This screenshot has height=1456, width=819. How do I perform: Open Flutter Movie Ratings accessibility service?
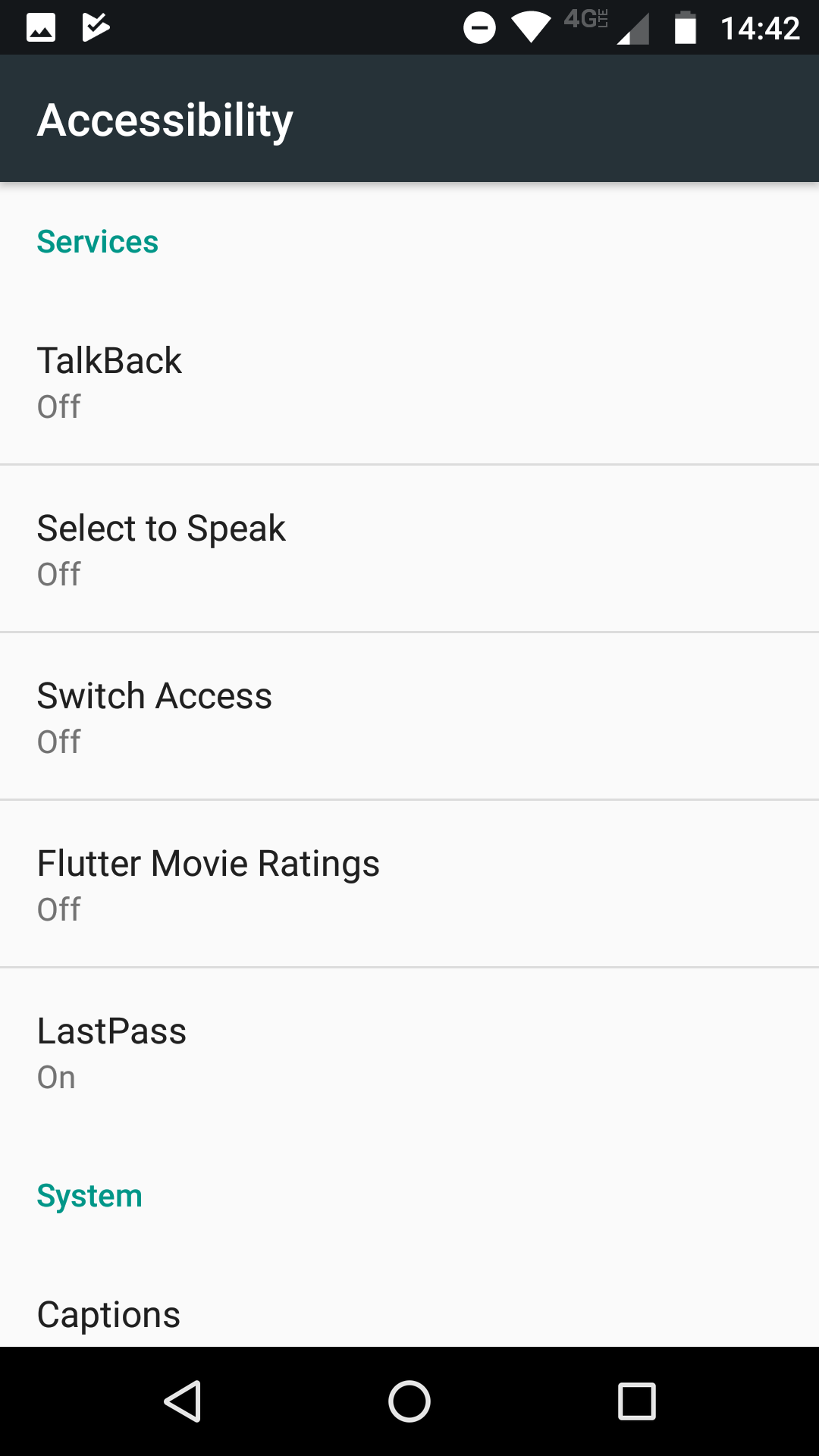click(409, 883)
